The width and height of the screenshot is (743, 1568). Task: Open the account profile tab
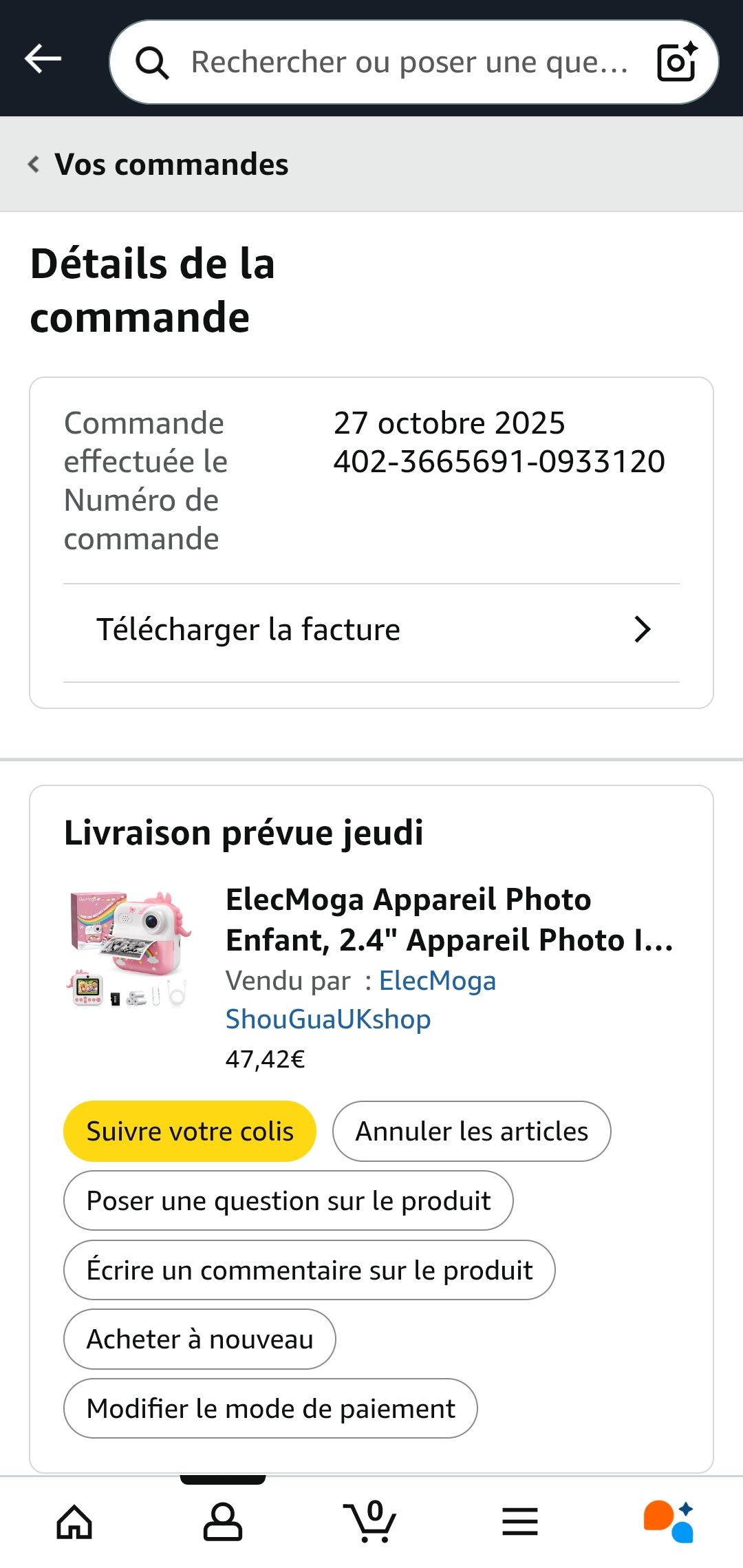click(x=223, y=1521)
